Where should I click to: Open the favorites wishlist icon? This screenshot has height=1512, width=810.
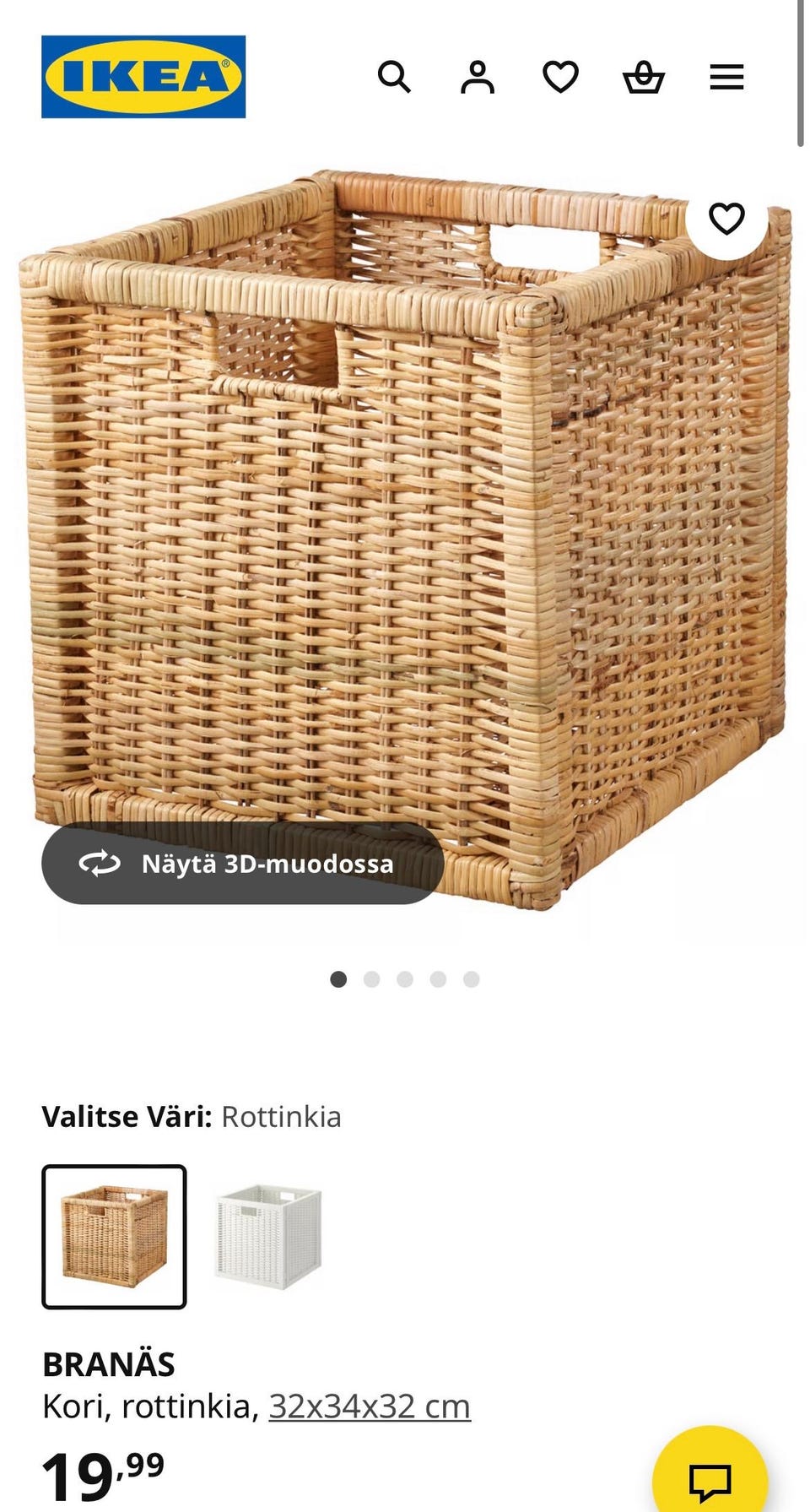[559, 78]
